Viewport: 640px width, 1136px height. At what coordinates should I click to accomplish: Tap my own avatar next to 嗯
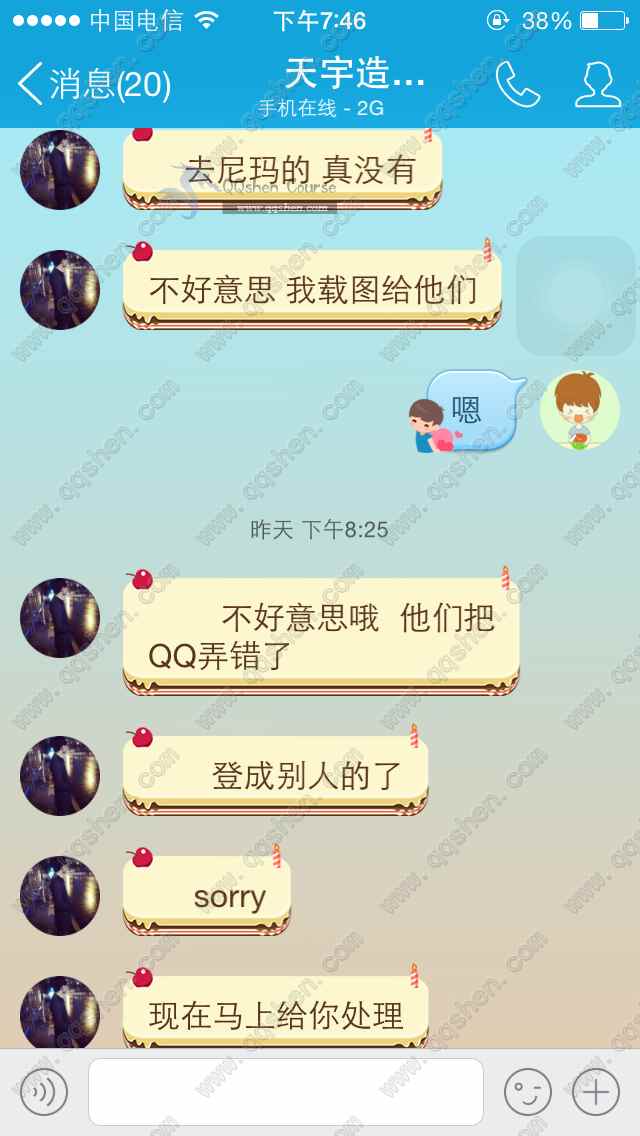pyautogui.click(x=580, y=410)
